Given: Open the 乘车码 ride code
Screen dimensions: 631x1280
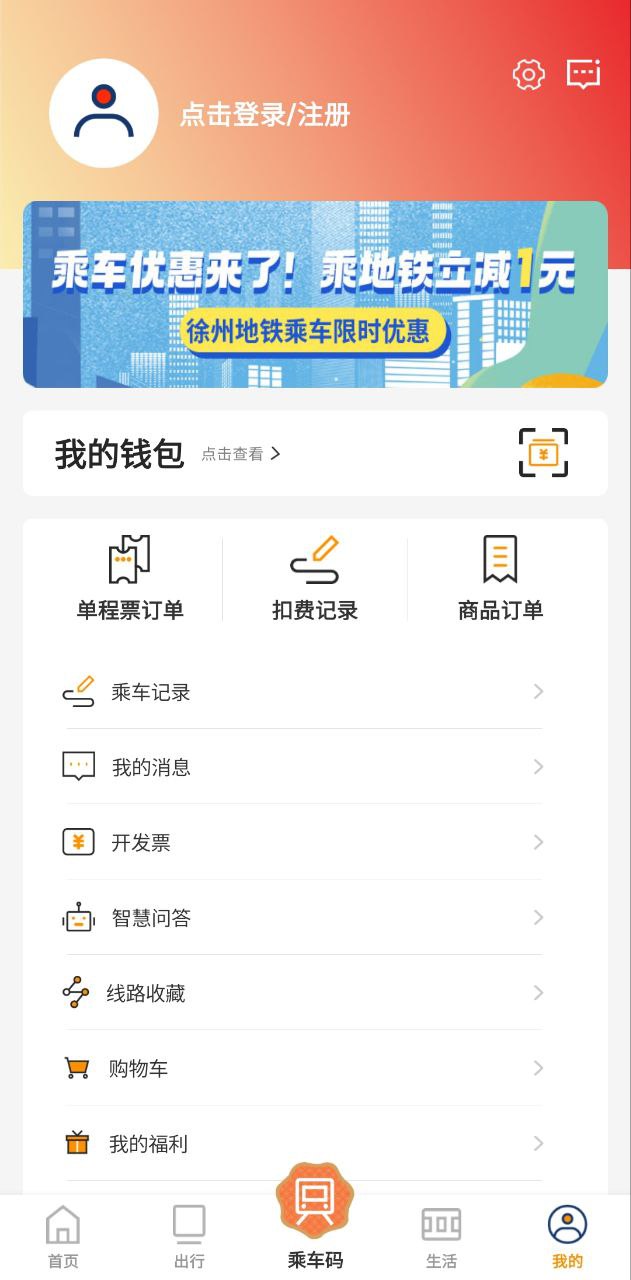Looking at the screenshot, I should click(315, 1215).
